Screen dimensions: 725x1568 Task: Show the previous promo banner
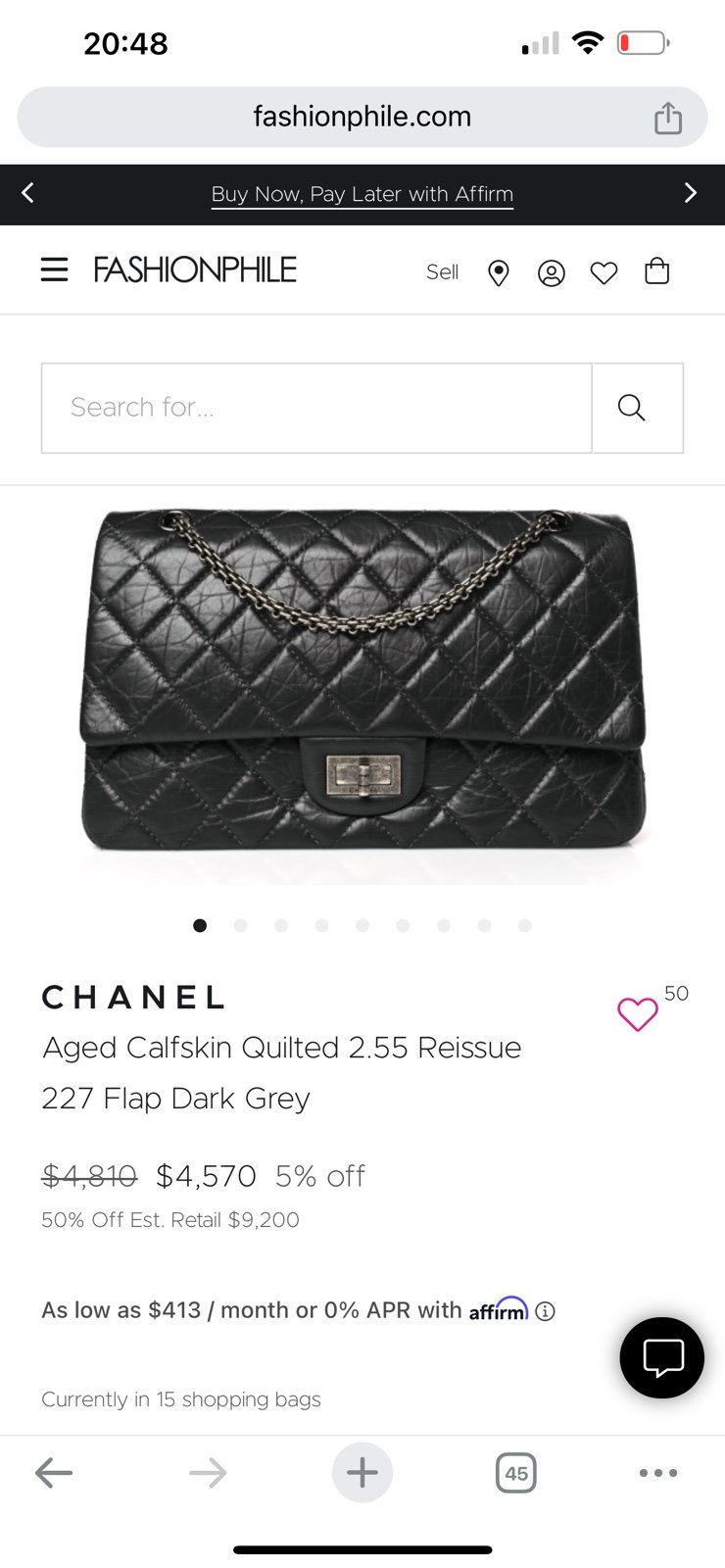click(x=27, y=193)
